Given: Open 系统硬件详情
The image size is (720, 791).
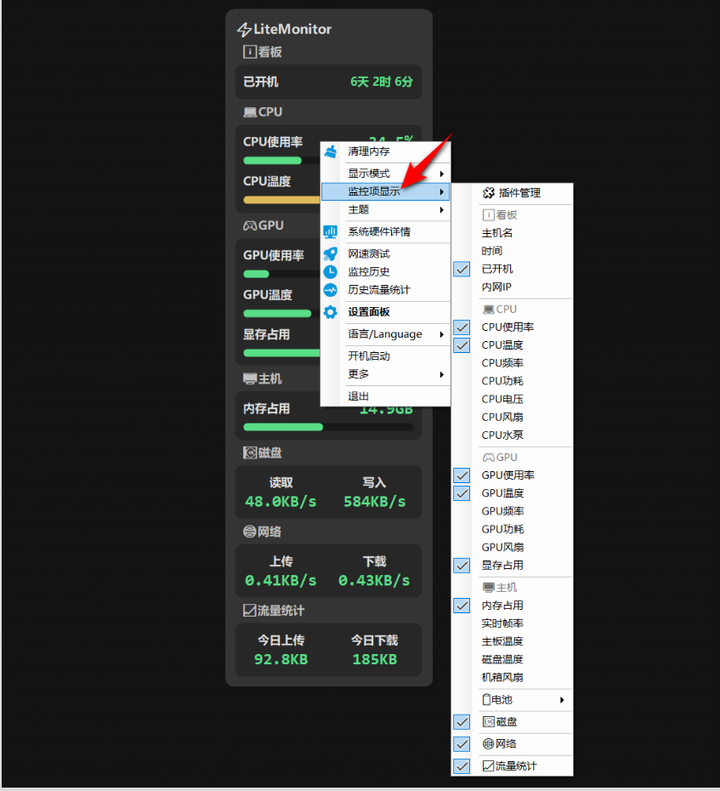Looking at the screenshot, I should tap(385, 232).
